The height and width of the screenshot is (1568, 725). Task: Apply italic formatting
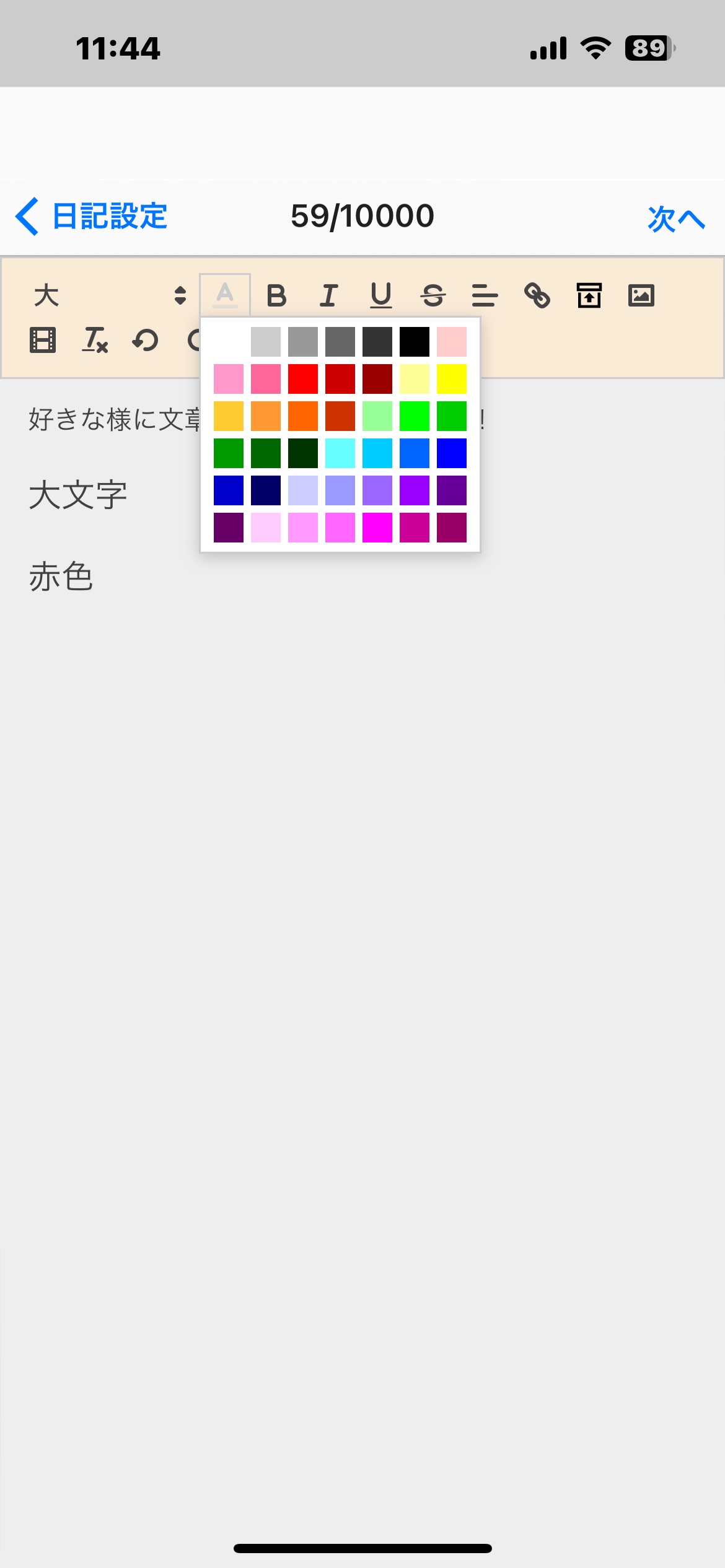coord(328,295)
